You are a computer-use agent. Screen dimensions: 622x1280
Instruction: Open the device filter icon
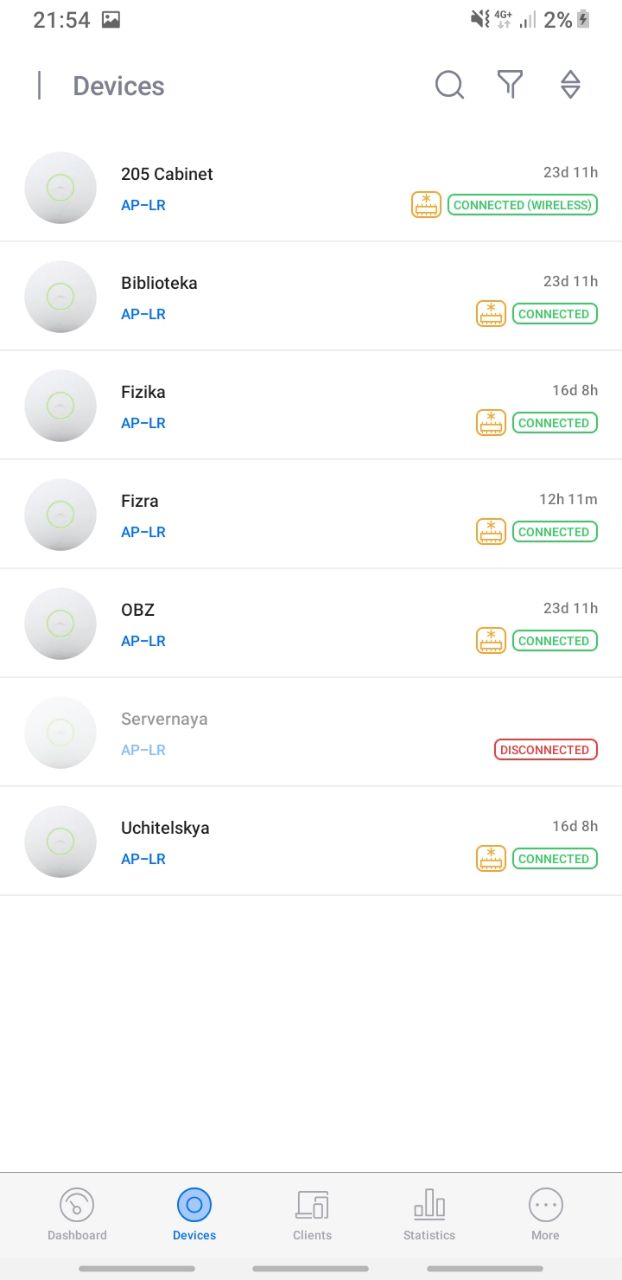point(510,85)
